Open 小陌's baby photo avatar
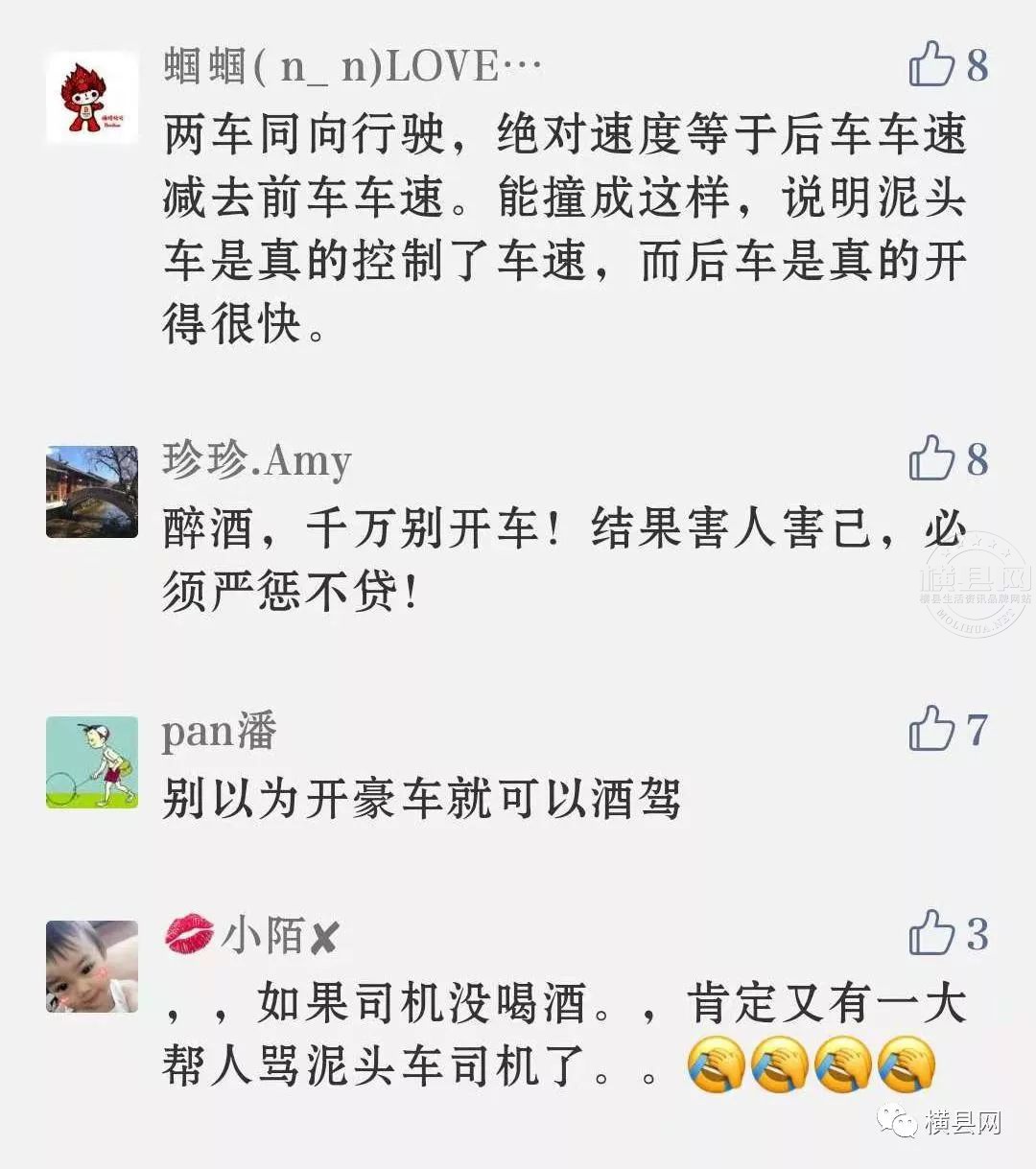Viewport: 1036px width, 1169px height. pyautogui.click(x=92, y=966)
